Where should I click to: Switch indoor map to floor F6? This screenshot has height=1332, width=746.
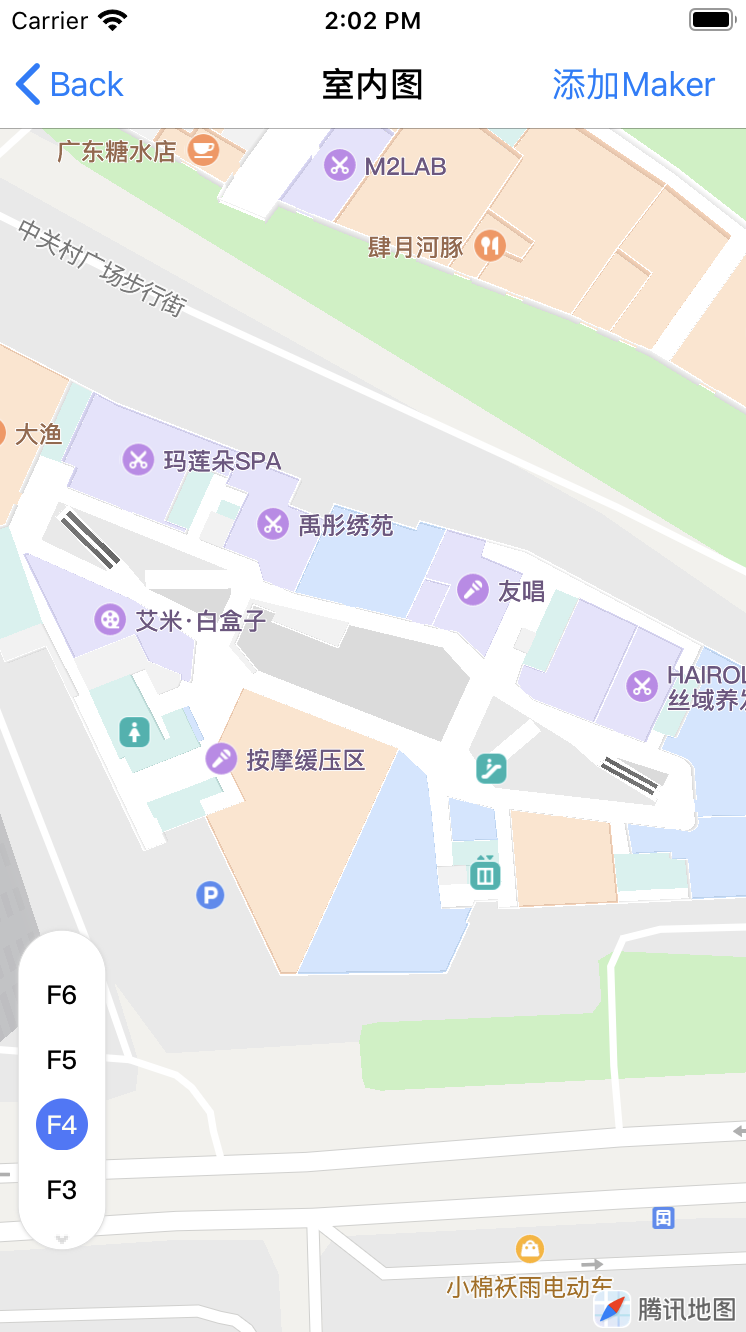click(x=62, y=995)
